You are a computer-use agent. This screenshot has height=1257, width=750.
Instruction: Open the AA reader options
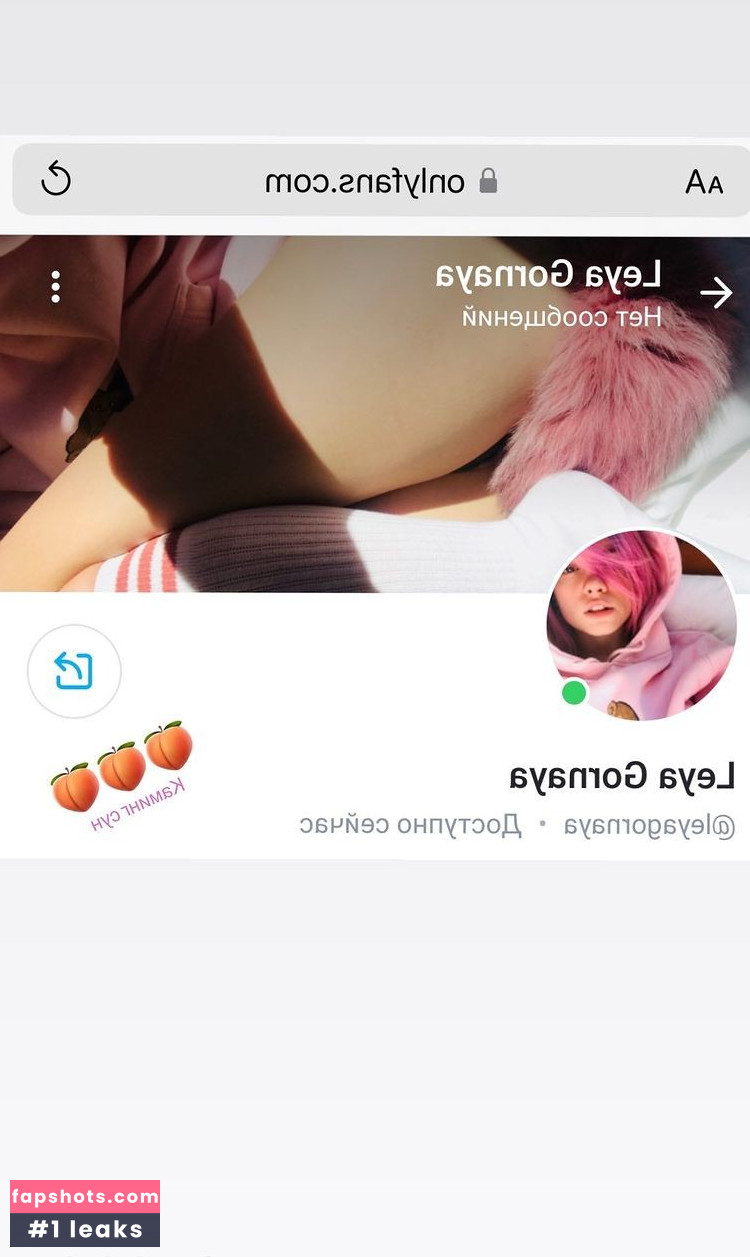click(x=704, y=182)
